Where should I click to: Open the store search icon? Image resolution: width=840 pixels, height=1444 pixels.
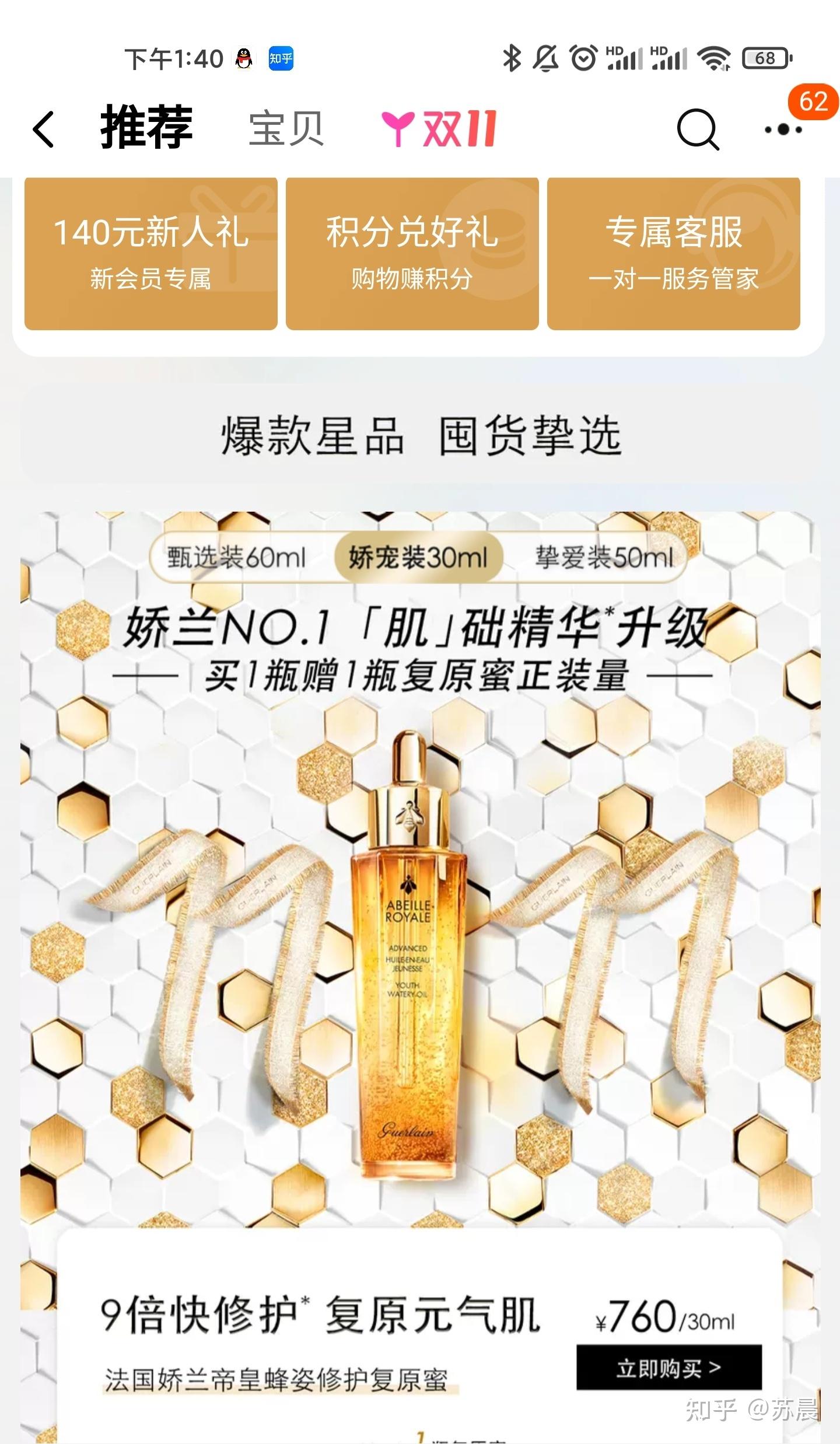(x=698, y=129)
